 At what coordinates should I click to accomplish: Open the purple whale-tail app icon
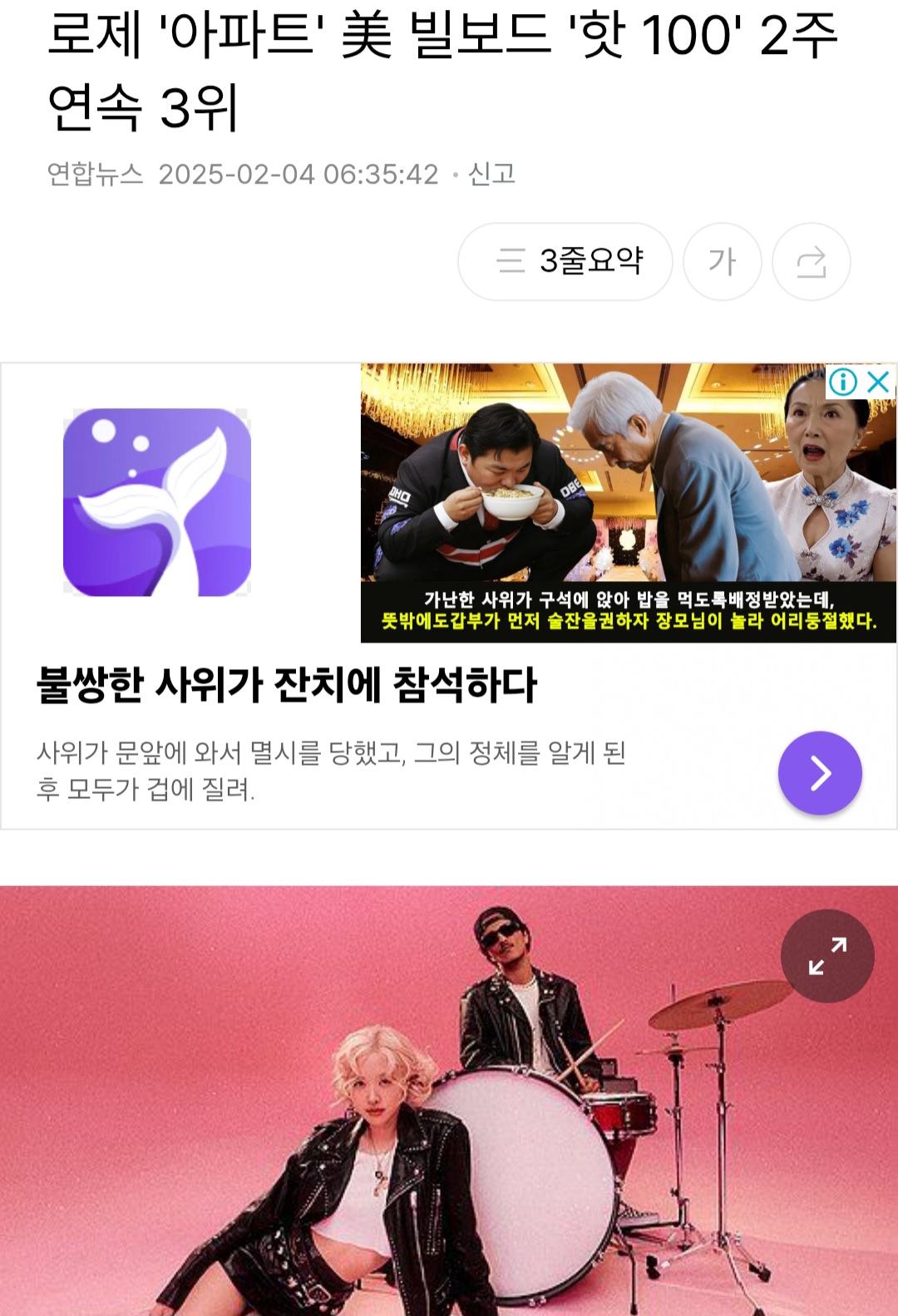tap(157, 502)
